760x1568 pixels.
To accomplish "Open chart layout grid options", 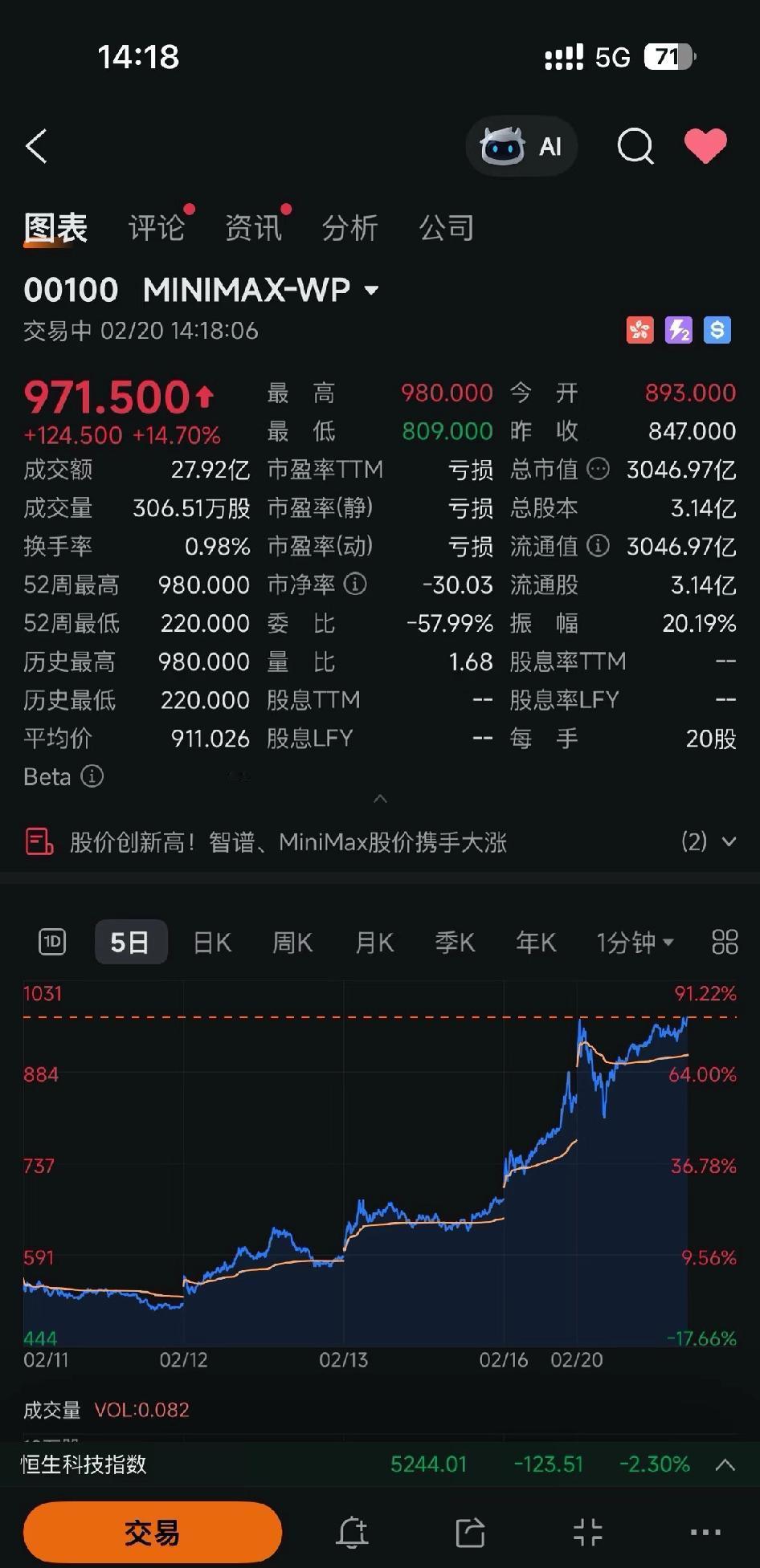I will tap(725, 942).
